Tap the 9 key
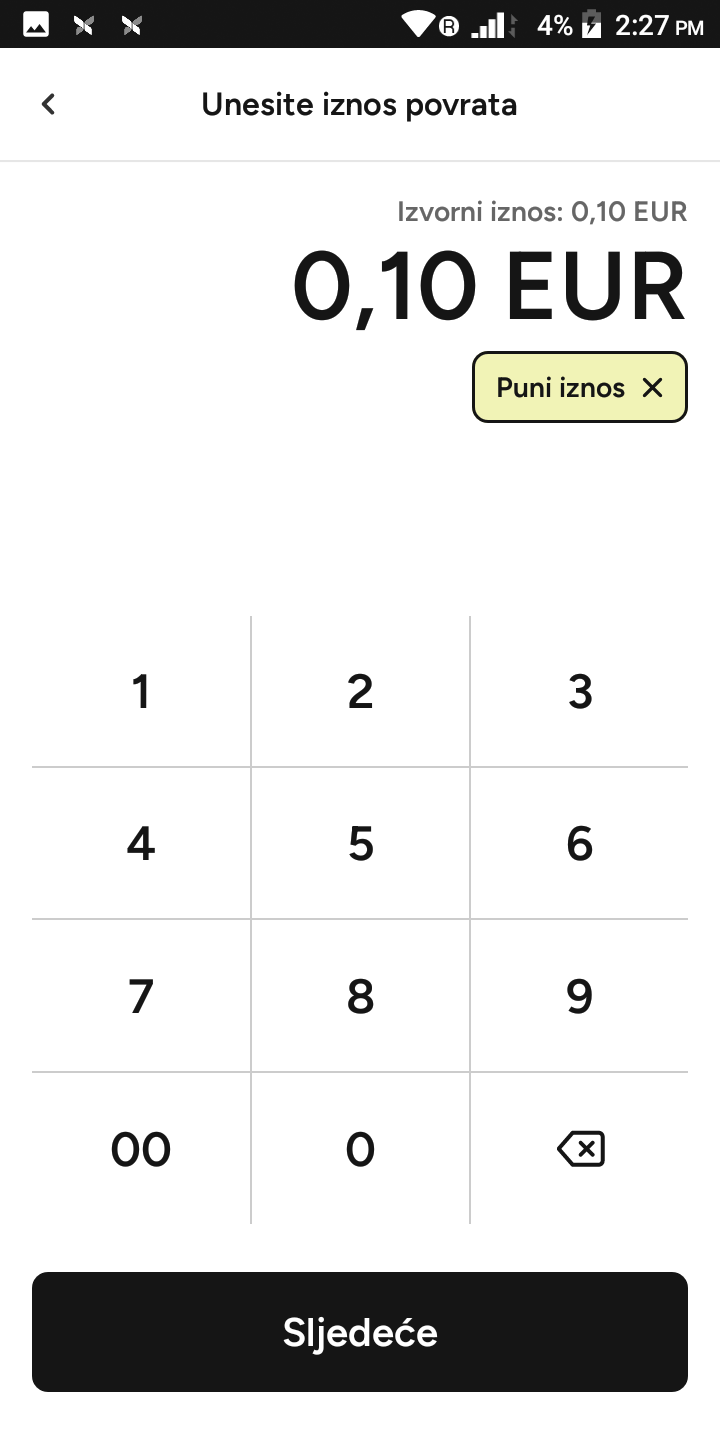 579,996
